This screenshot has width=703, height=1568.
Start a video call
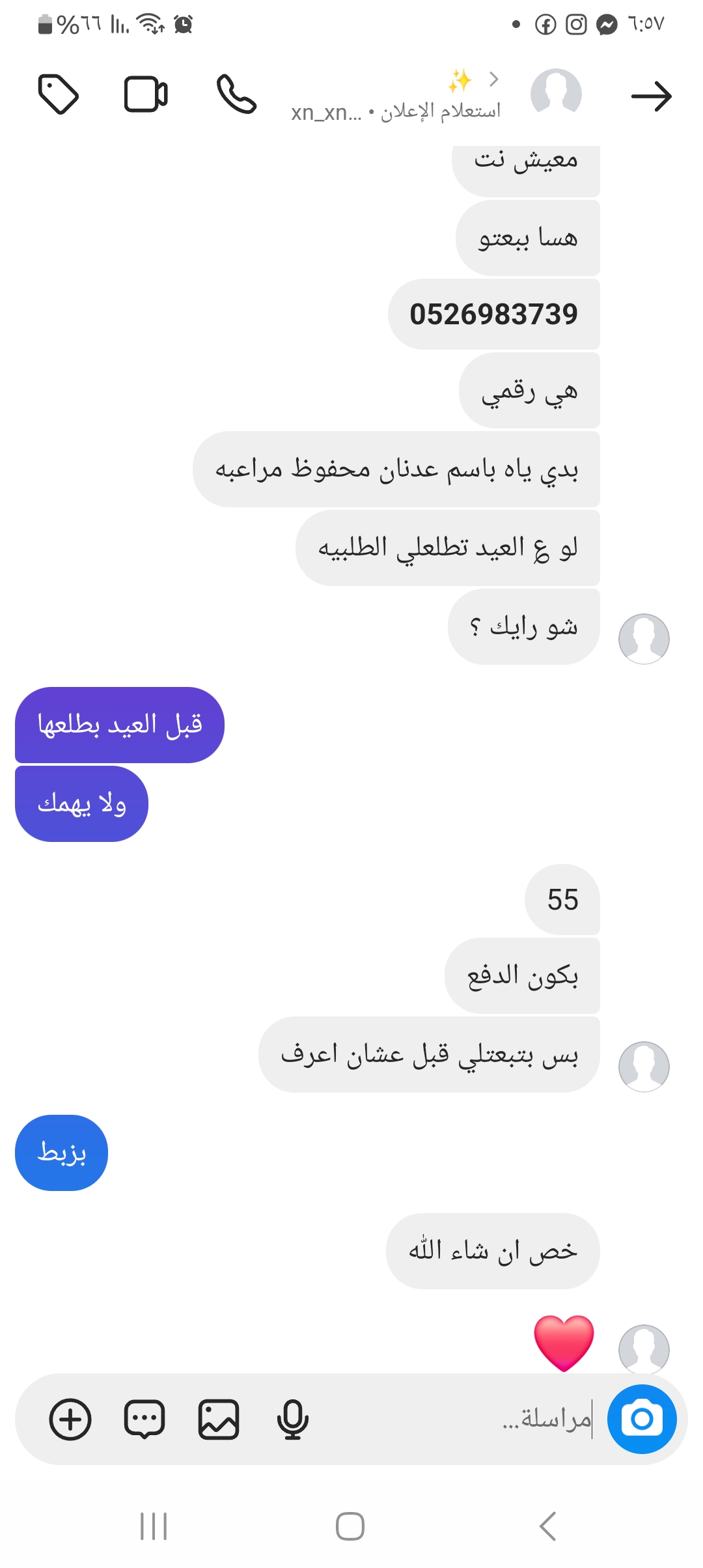[x=146, y=95]
